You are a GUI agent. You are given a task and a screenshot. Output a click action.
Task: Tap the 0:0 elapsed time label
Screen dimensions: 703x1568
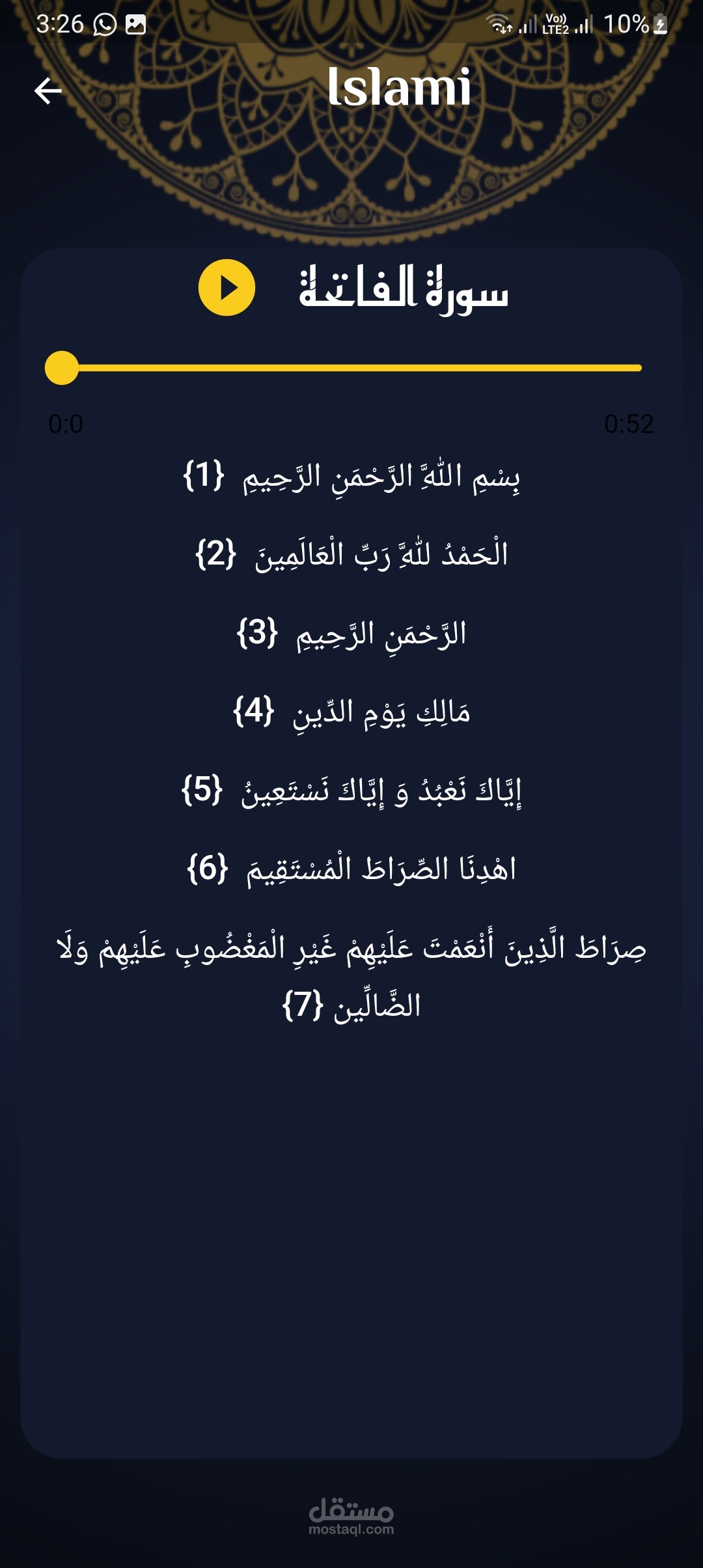[x=65, y=424]
